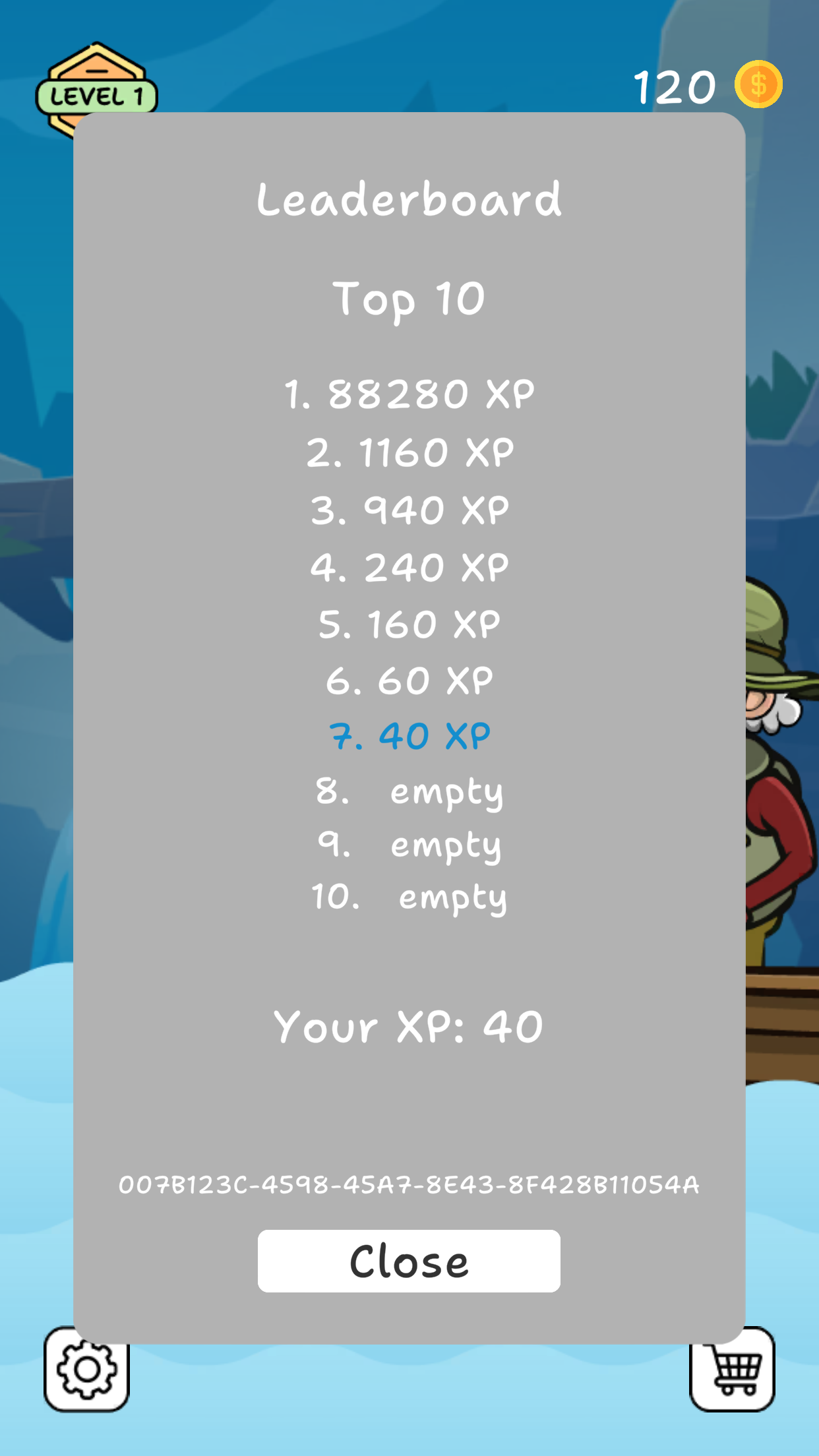Screen dimensions: 819x1456
Task: Close the Leaderboard dialog
Action: pyautogui.click(x=409, y=1261)
